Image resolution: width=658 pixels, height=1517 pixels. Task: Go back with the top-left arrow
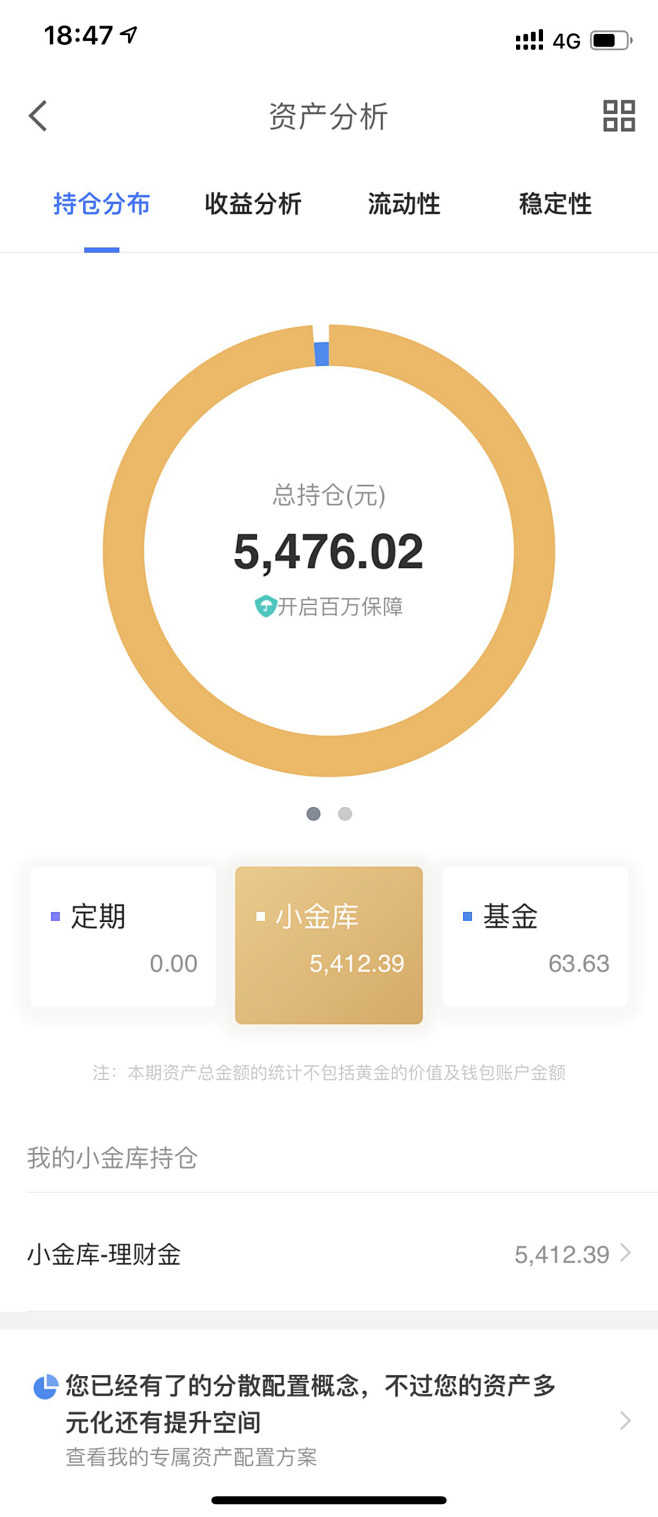click(x=38, y=116)
